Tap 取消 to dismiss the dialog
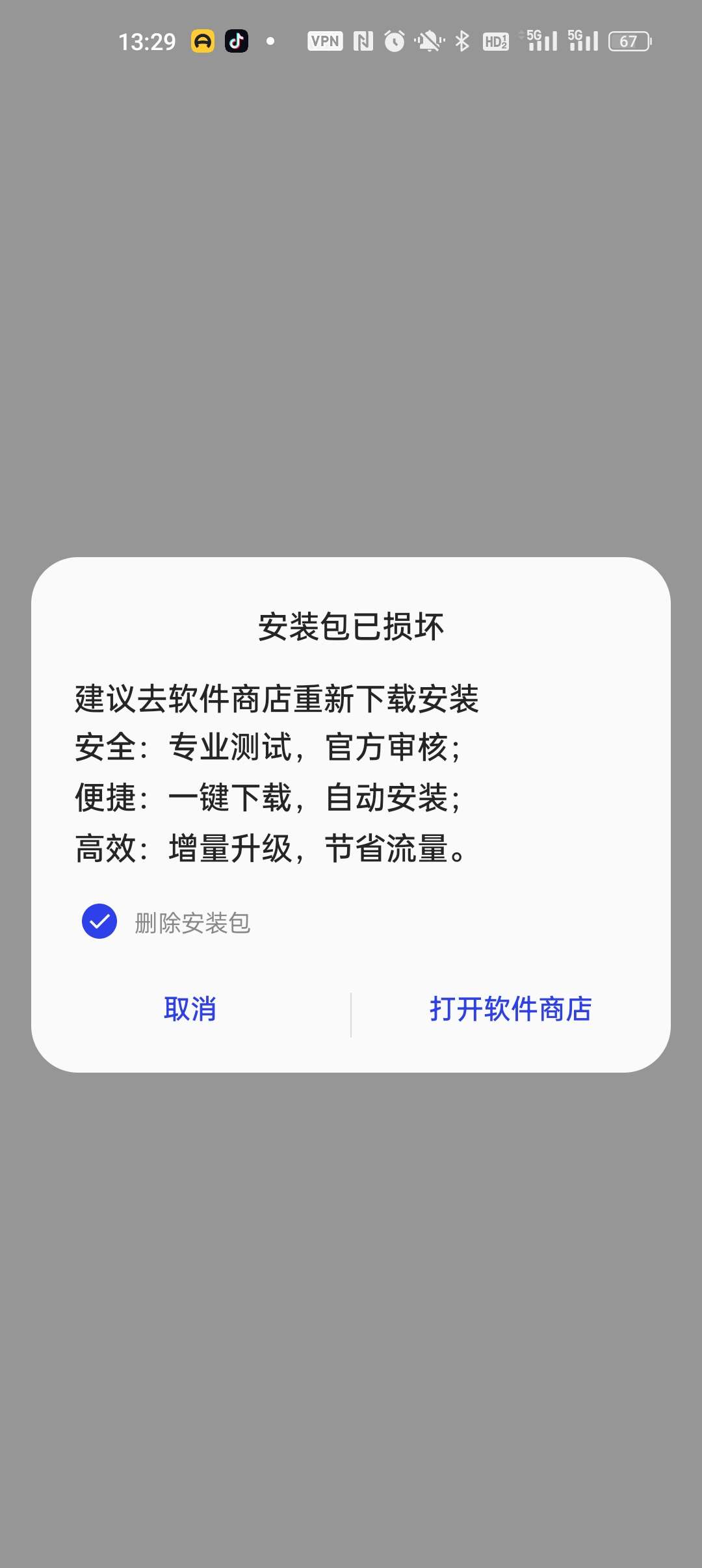The width and height of the screenshot is (702, 1568). (190, 1009)
